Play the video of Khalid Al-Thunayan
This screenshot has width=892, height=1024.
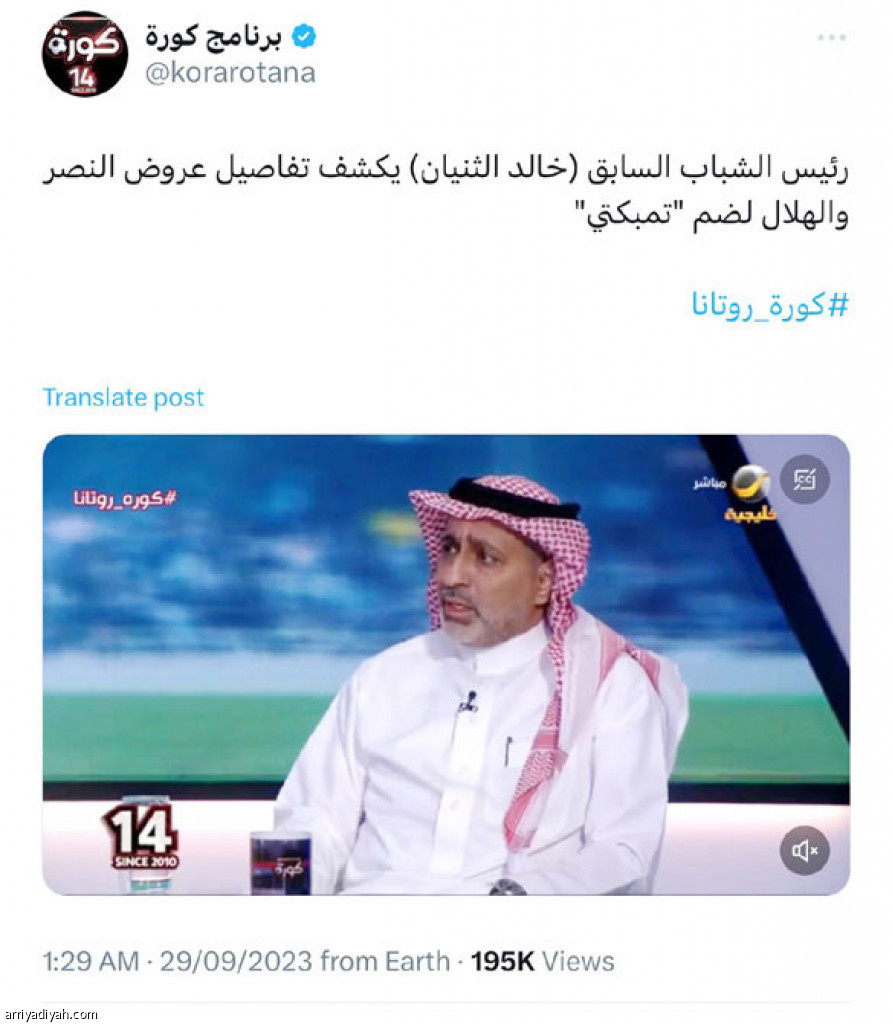click(x=445, y=664)
